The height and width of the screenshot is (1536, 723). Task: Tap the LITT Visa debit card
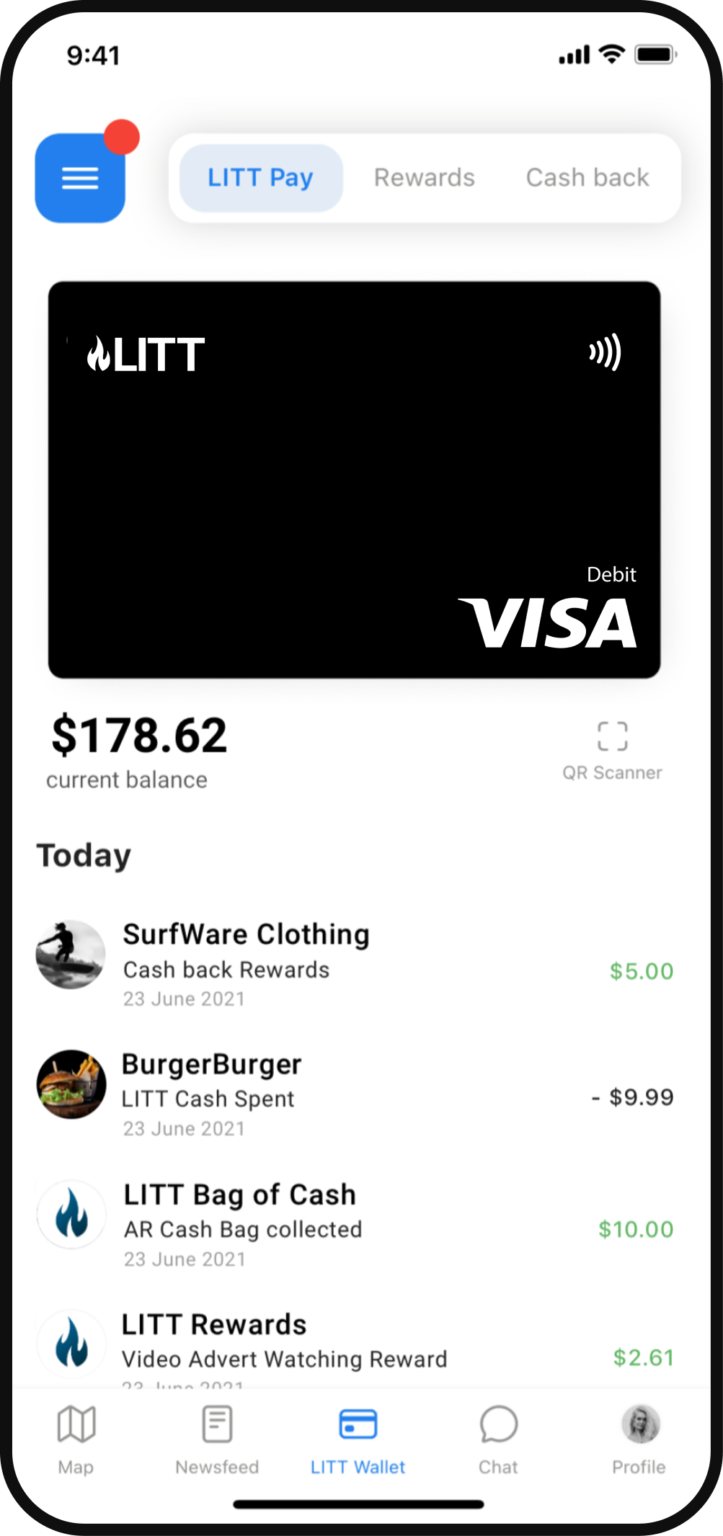pos(354,480)
